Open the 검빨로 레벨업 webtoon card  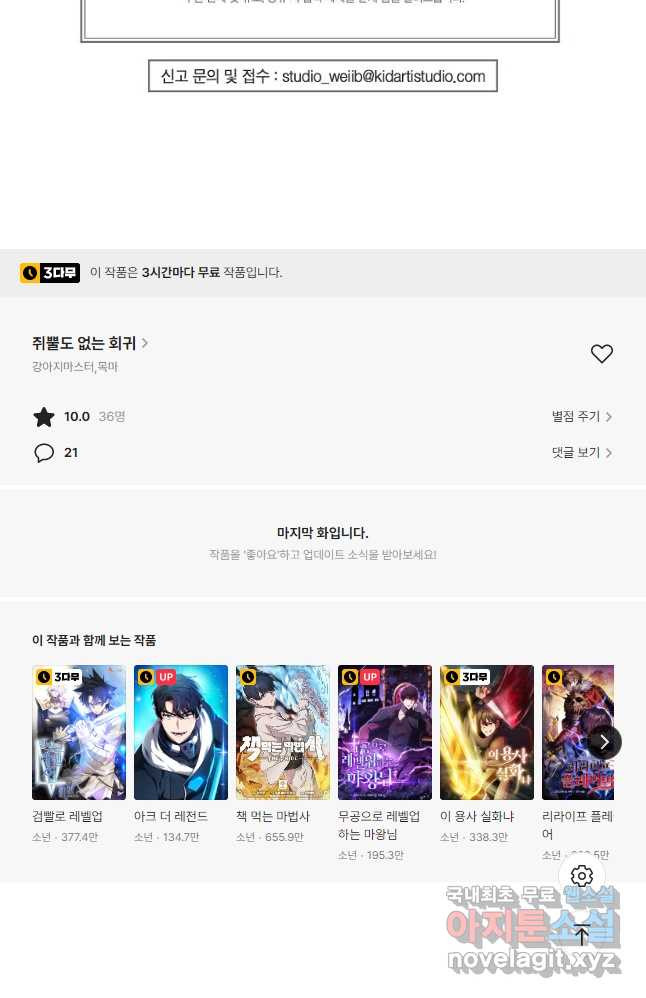[x=79, y=733]
